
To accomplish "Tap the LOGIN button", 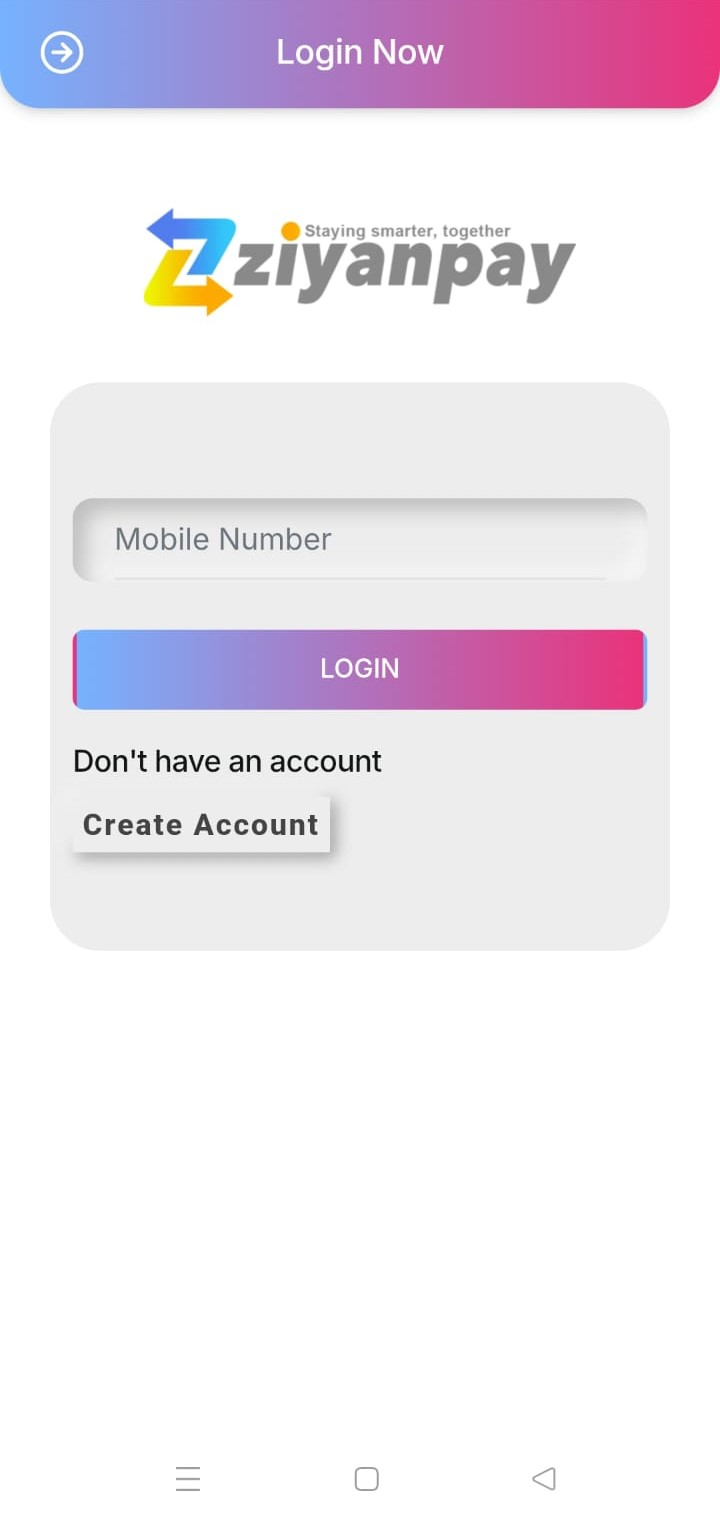I will 360,669.
